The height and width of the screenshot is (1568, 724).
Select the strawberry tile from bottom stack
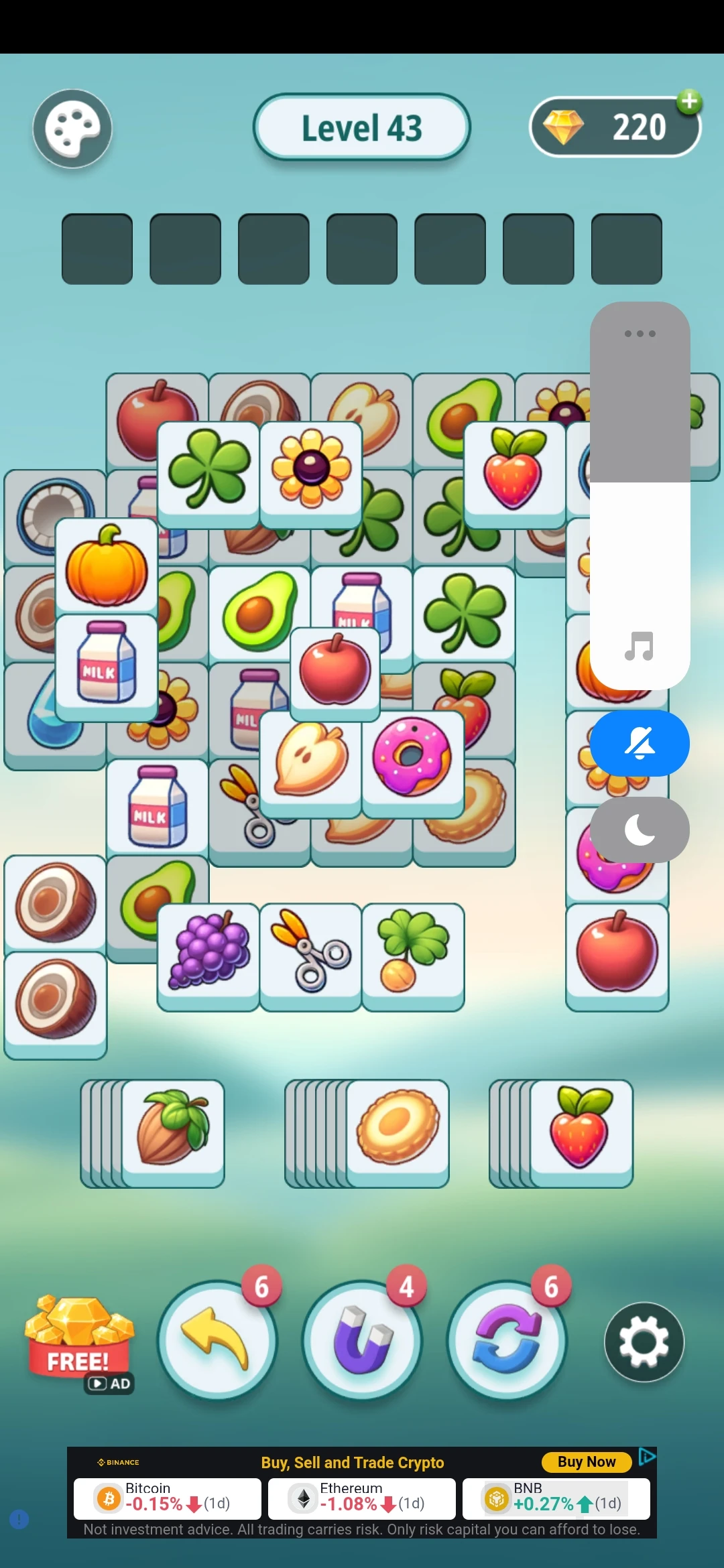pos(581,1127)
